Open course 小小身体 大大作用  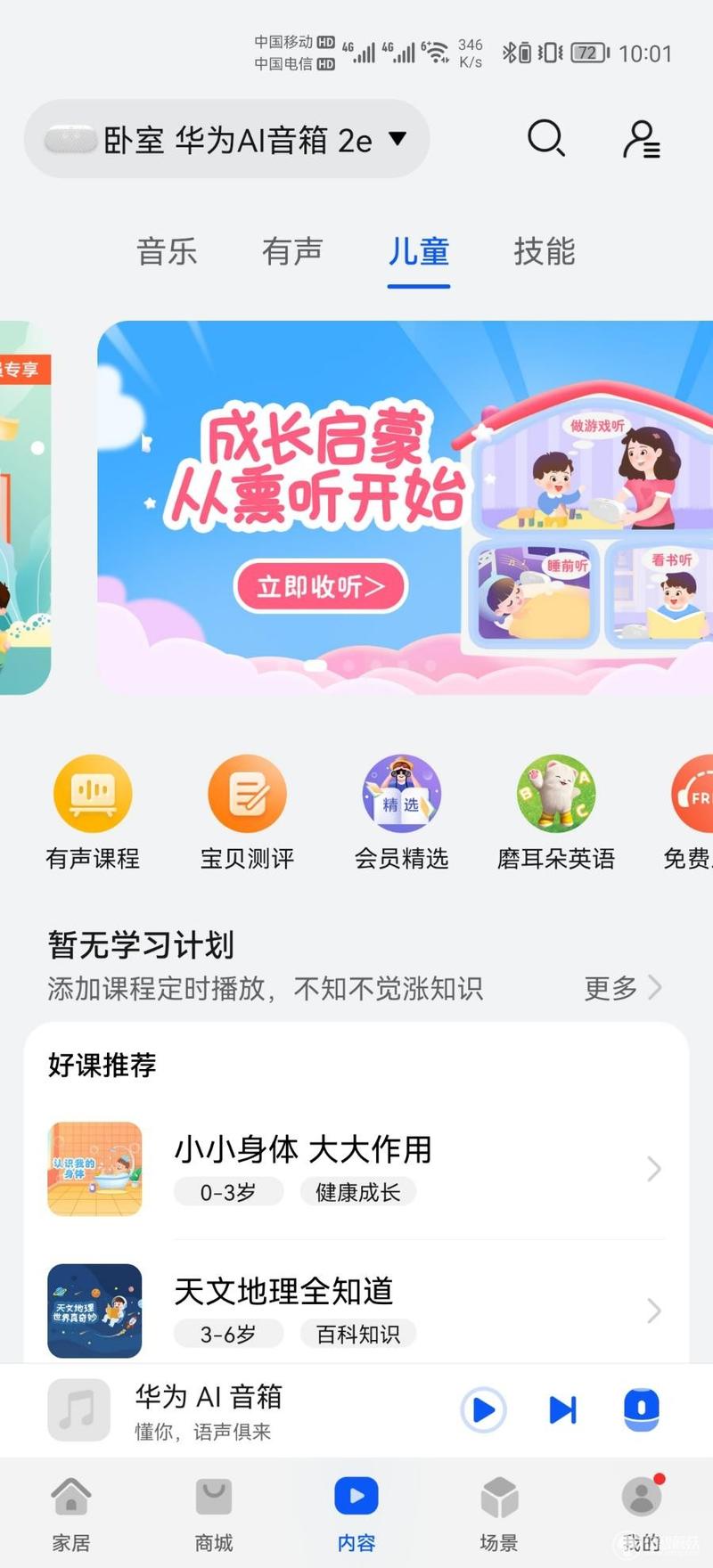click(356, 1168)
